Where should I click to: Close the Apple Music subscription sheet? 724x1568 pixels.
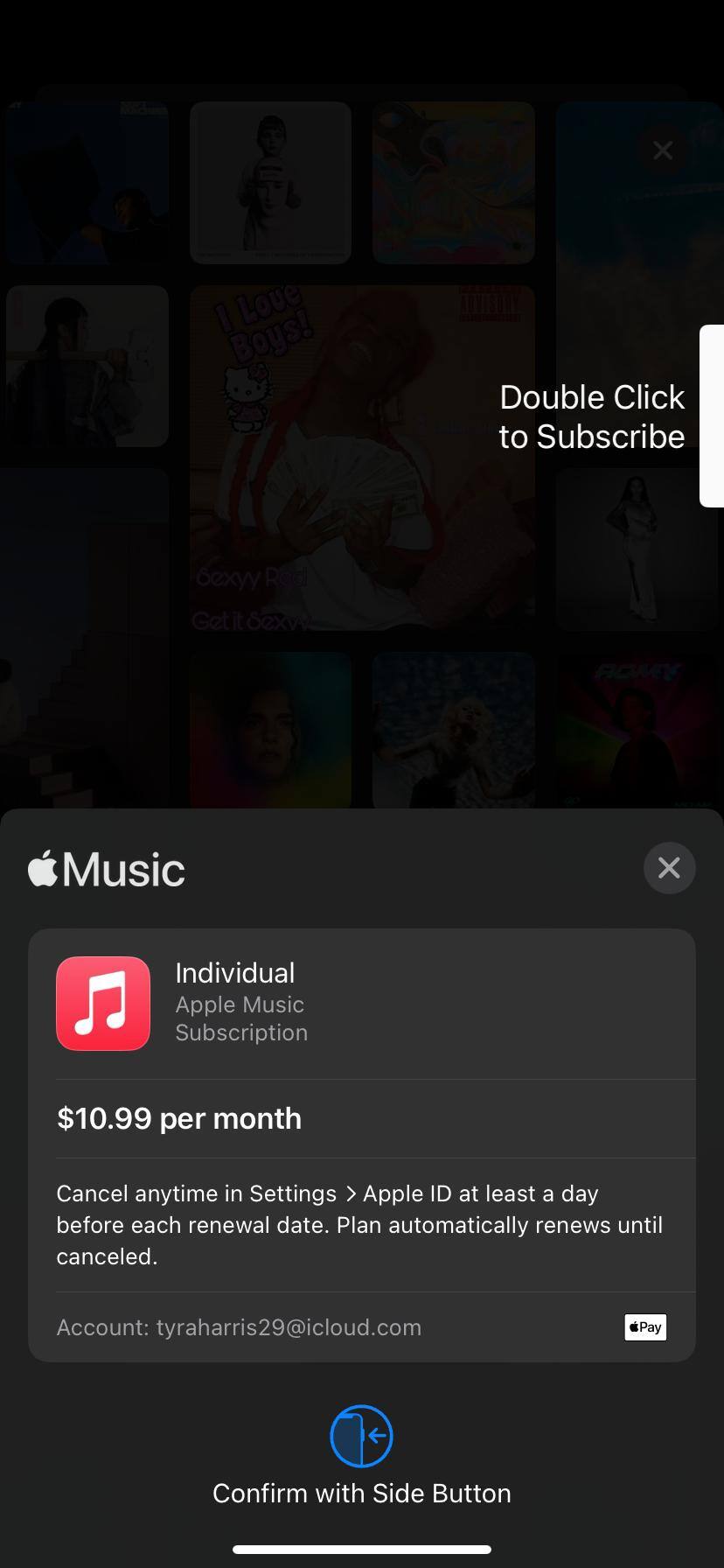[669, 868]
